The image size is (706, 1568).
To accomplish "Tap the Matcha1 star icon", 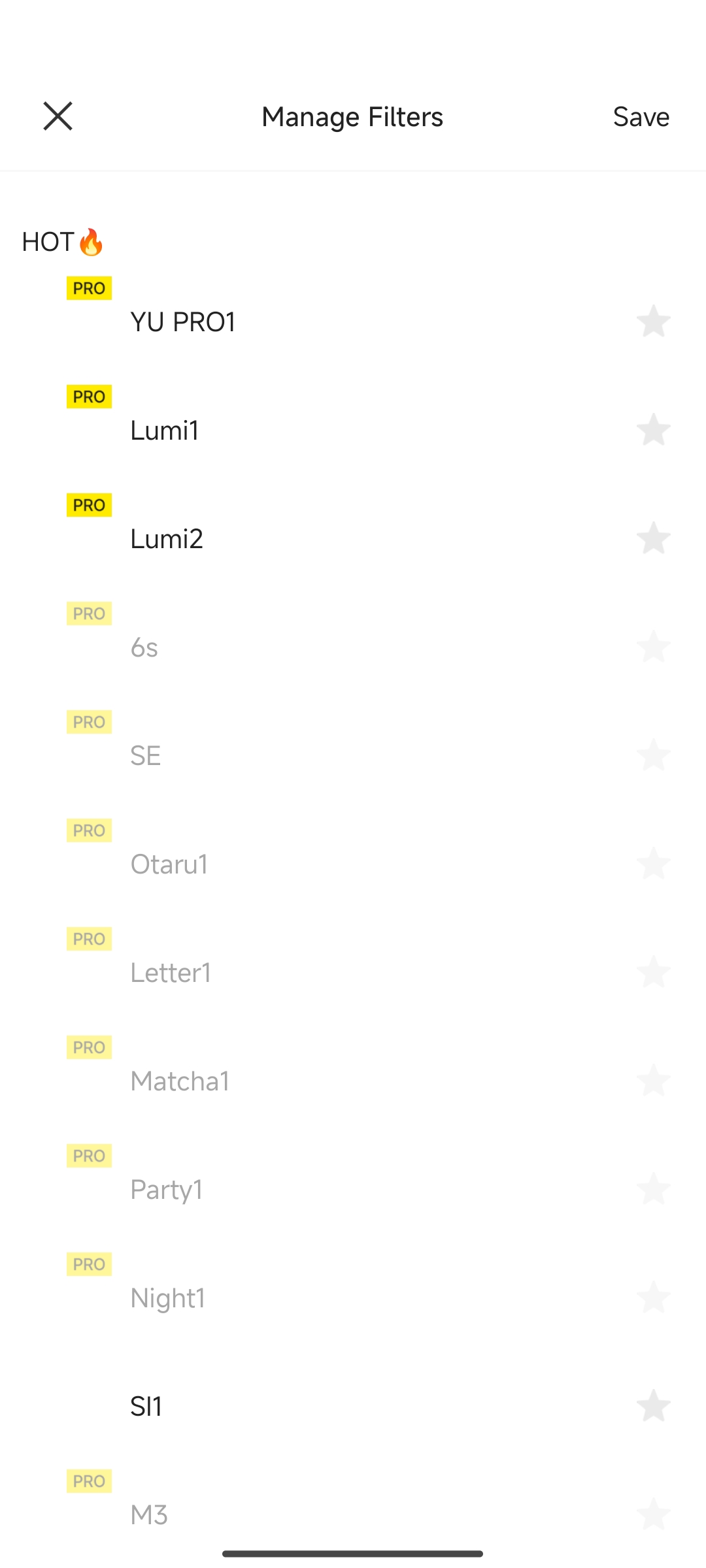I will (653, 1080).
